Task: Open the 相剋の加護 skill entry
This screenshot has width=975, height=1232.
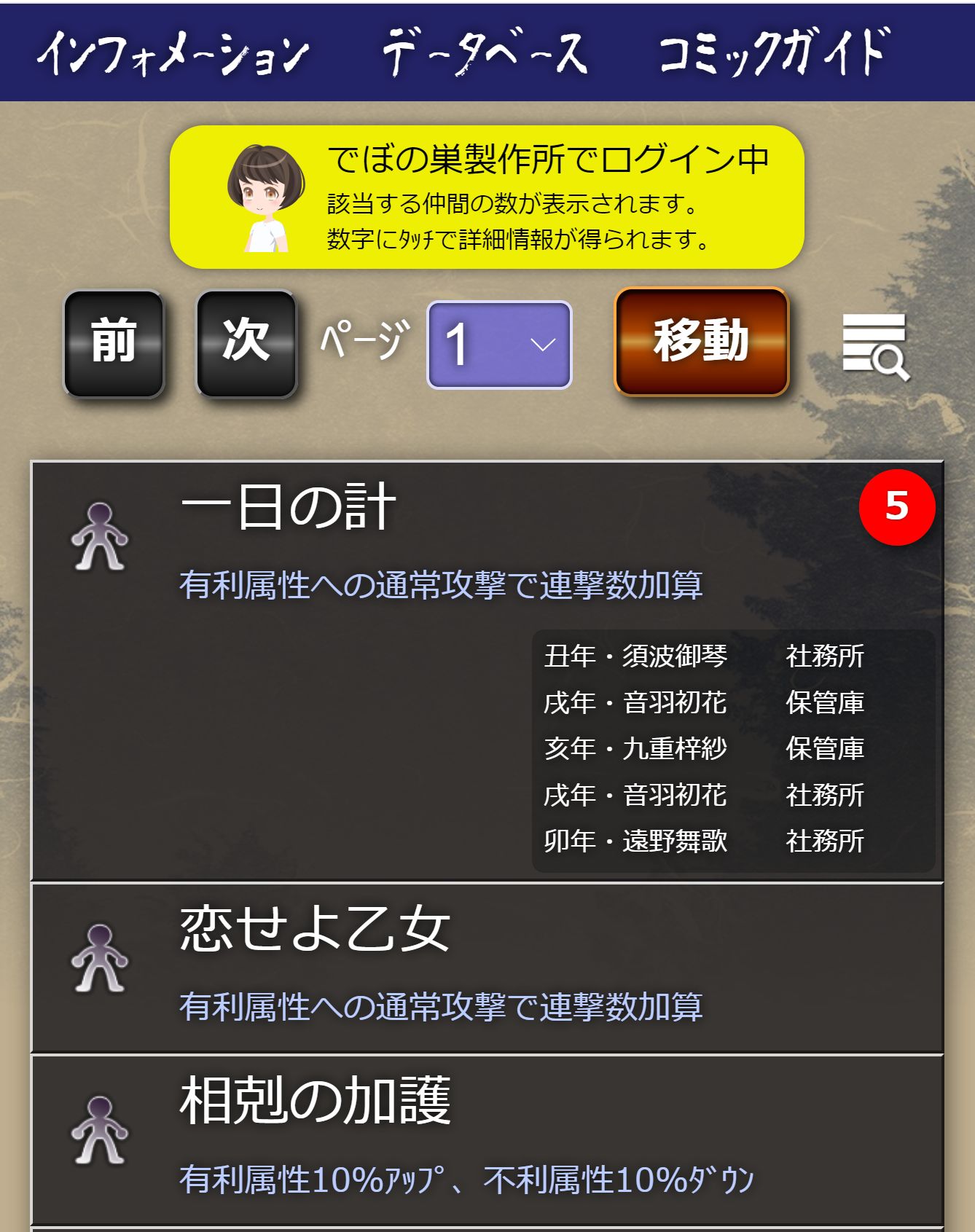Action: 315,1101
